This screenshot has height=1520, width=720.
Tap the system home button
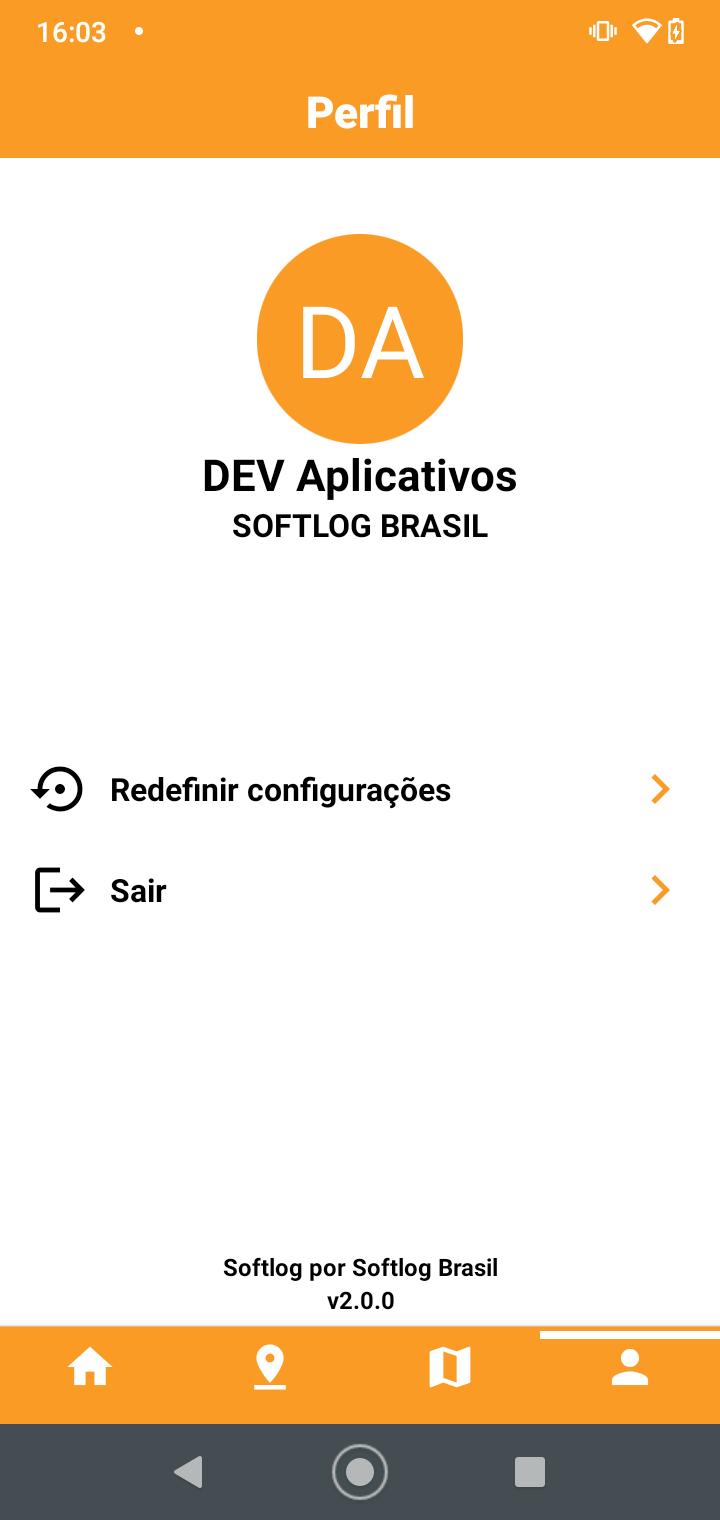360,1472
